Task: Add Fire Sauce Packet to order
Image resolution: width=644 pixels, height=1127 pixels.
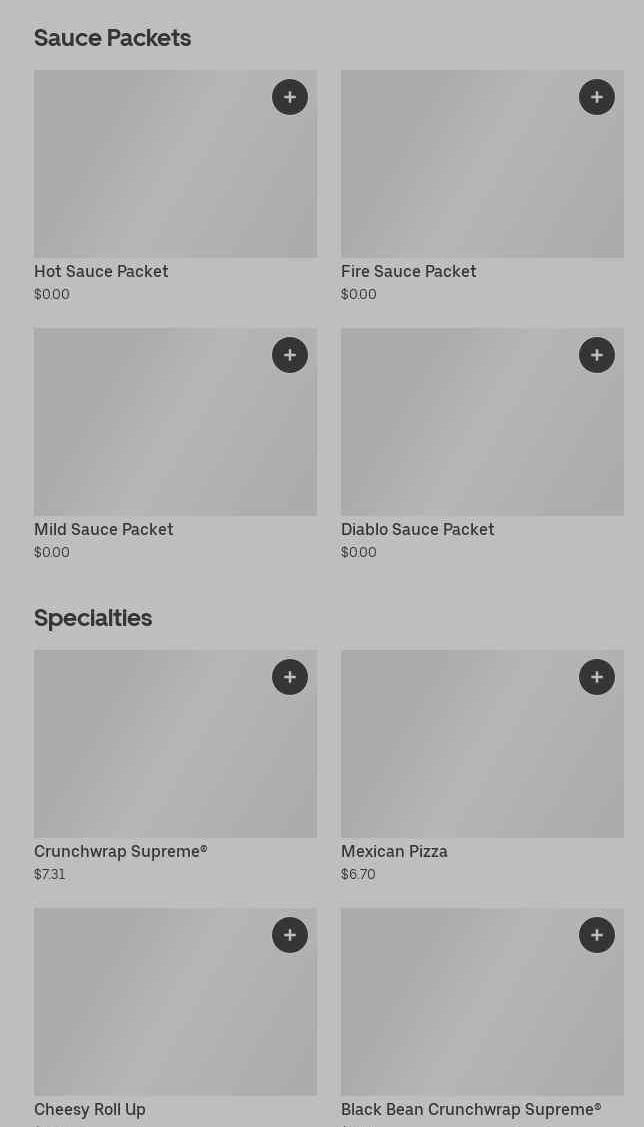Action: click(x=597, y=97)
